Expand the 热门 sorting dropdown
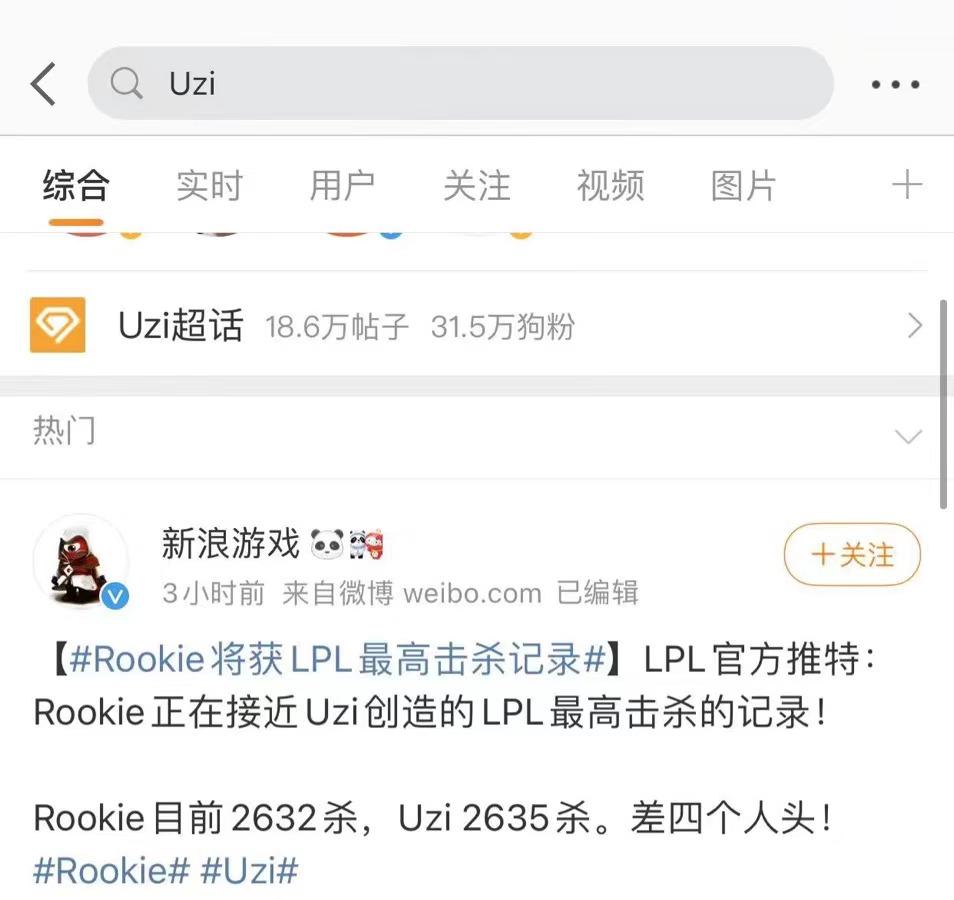 908,436
